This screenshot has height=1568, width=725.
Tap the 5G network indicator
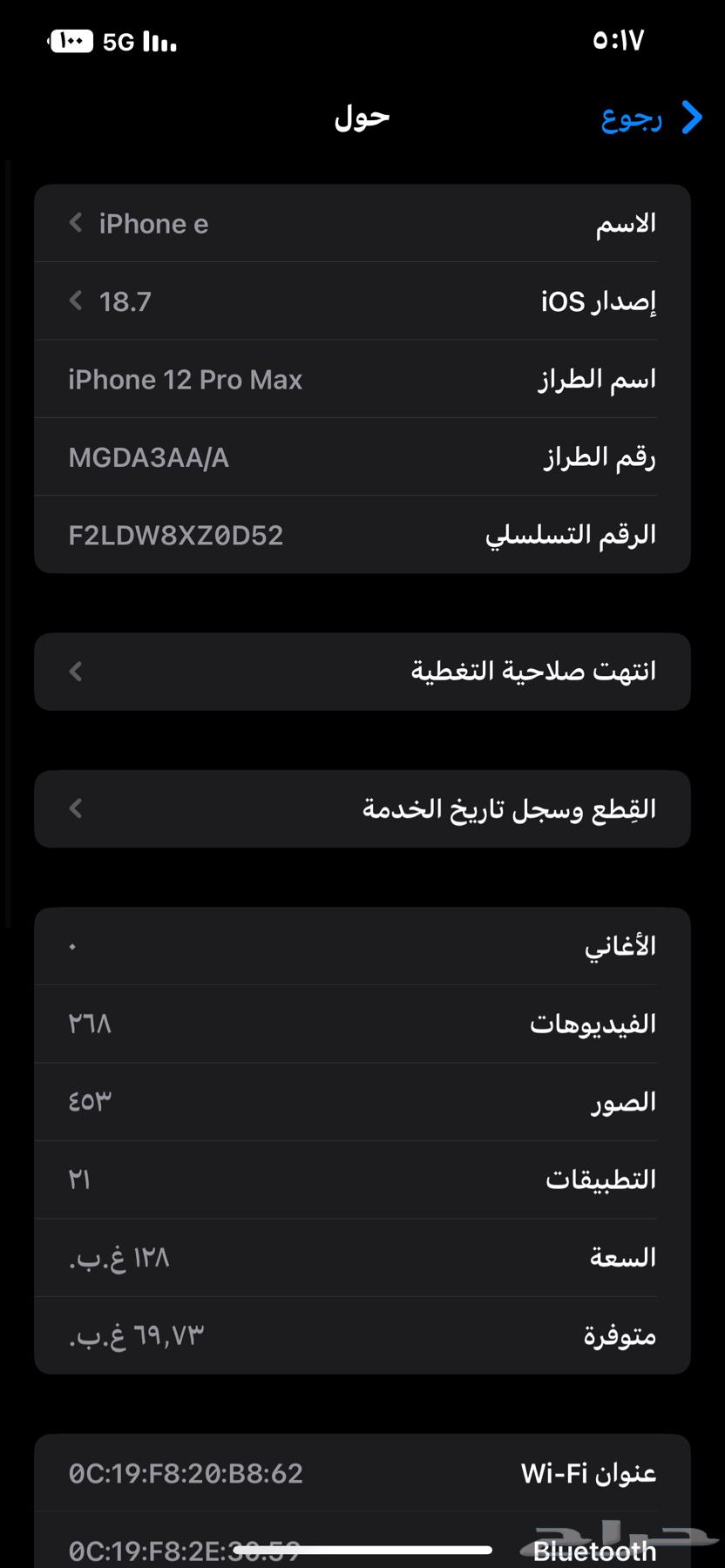click(x=120, y=40)
